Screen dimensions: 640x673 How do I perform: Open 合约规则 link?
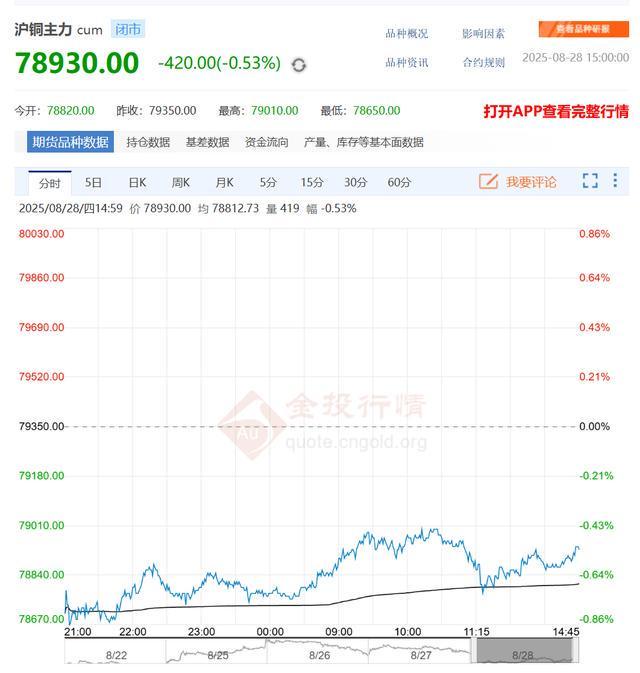(483, 62)
